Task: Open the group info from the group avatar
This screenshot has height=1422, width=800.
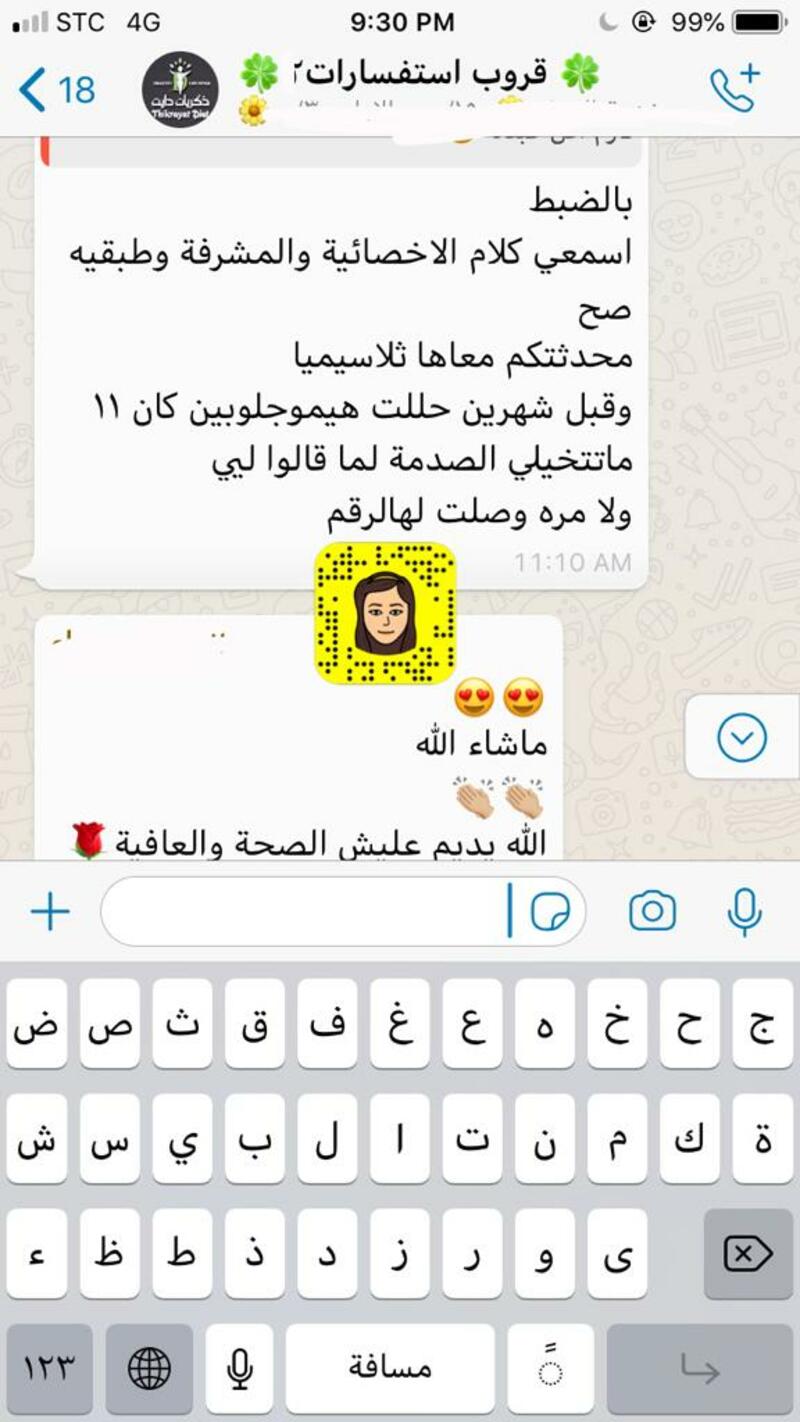Action: (x=180, y=90)
